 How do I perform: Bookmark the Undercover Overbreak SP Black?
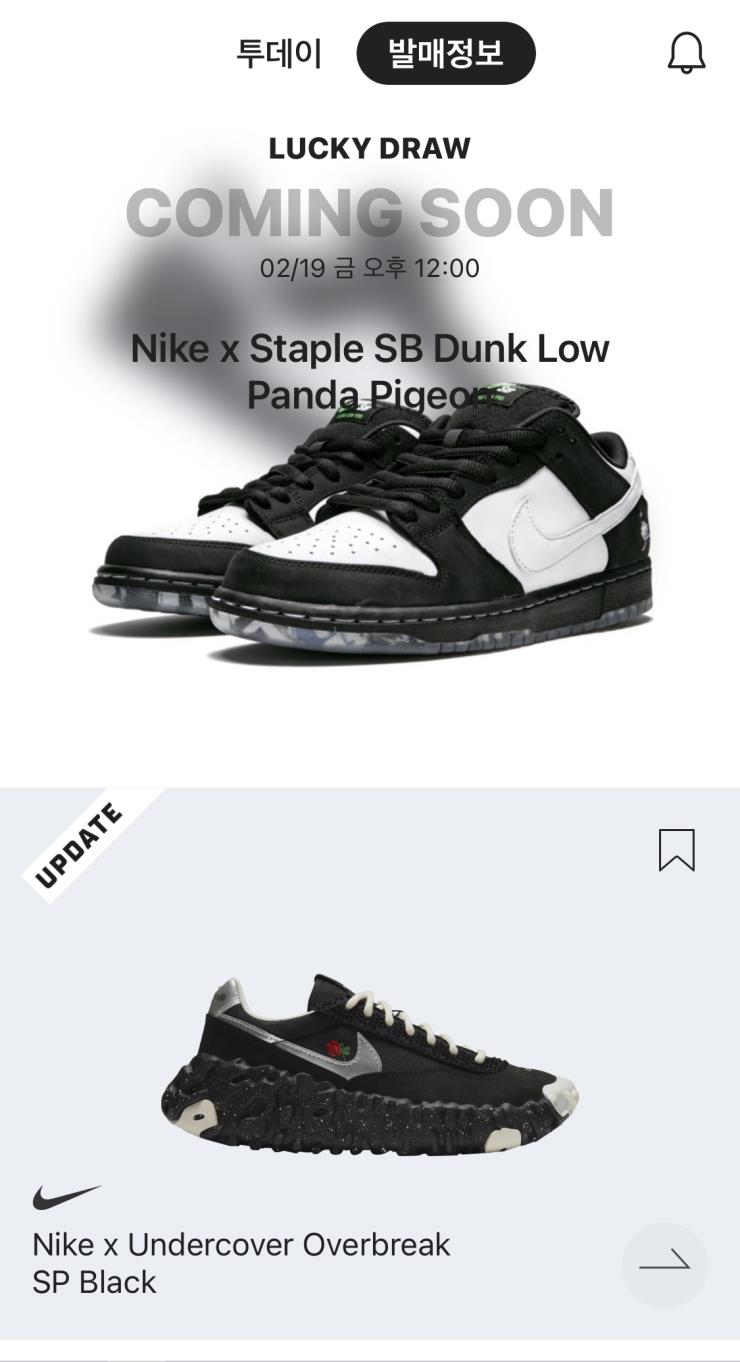(676, 850)
